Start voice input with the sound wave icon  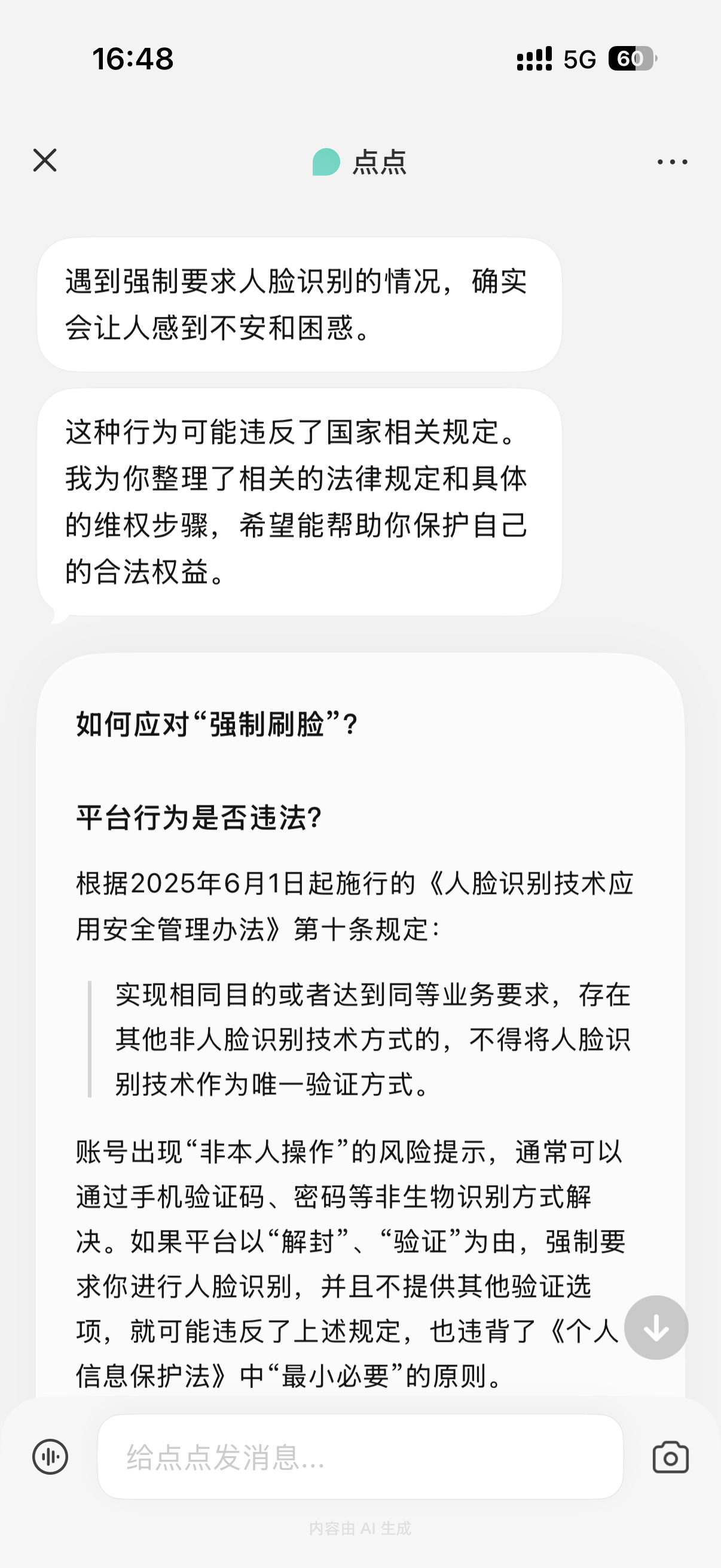click(50, 1457)
